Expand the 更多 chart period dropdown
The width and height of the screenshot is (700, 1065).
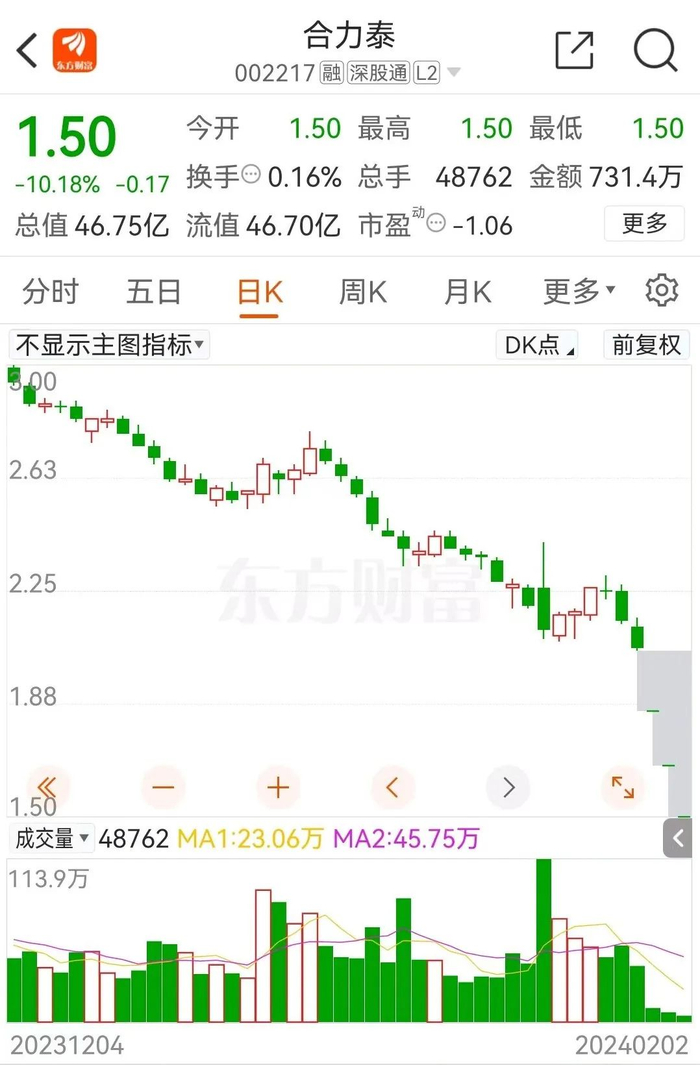pyautogui.click(x=579, y=292)
